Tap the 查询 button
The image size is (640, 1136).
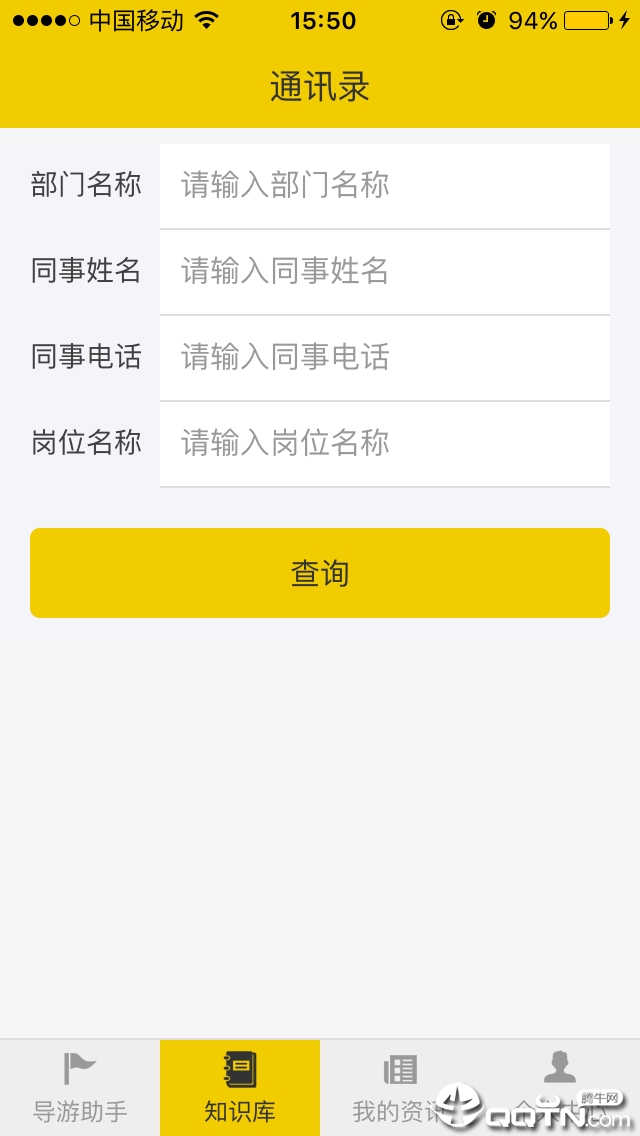tap(320, 573)
